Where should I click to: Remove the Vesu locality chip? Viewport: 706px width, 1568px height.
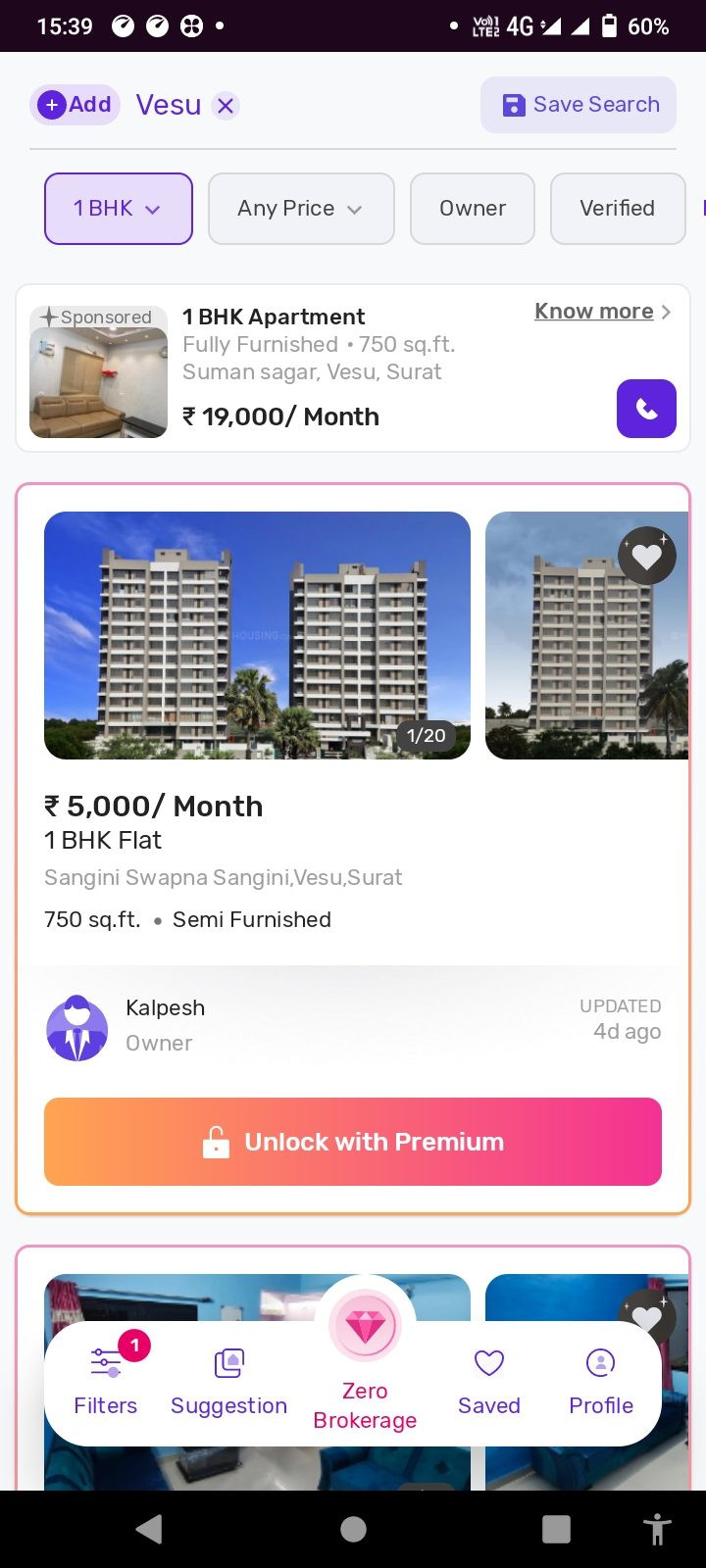pos(226,106)
